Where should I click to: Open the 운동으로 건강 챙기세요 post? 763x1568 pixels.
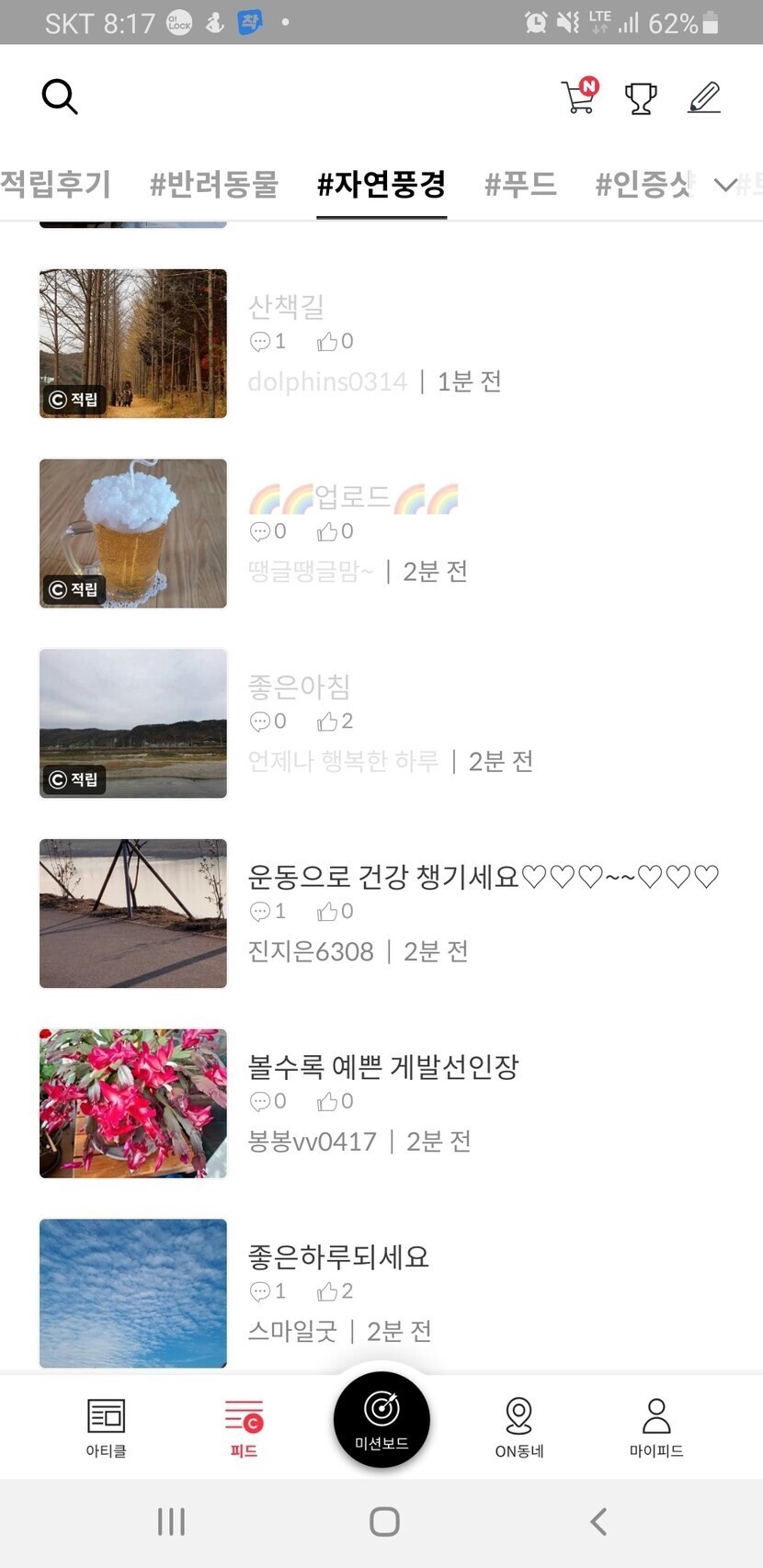coord(483,877)
